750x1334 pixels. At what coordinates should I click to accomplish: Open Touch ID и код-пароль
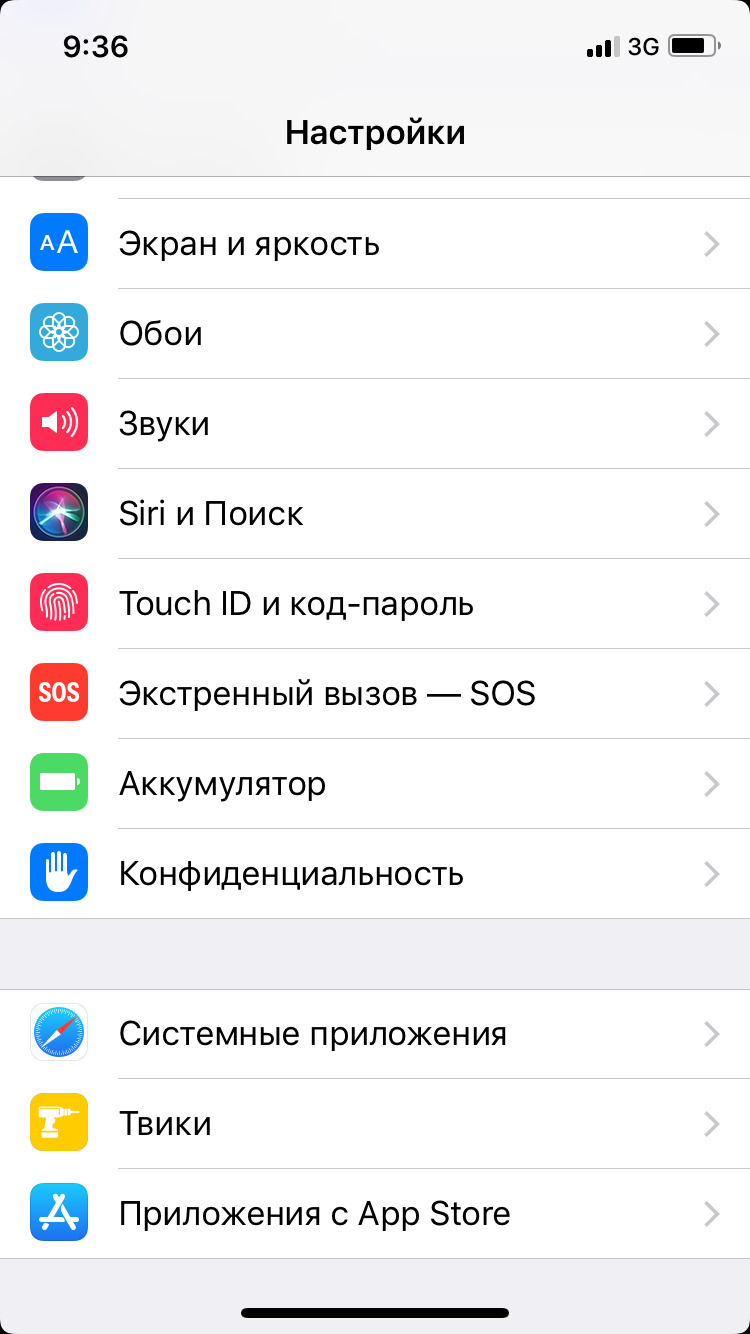click(x=375, y=604)
